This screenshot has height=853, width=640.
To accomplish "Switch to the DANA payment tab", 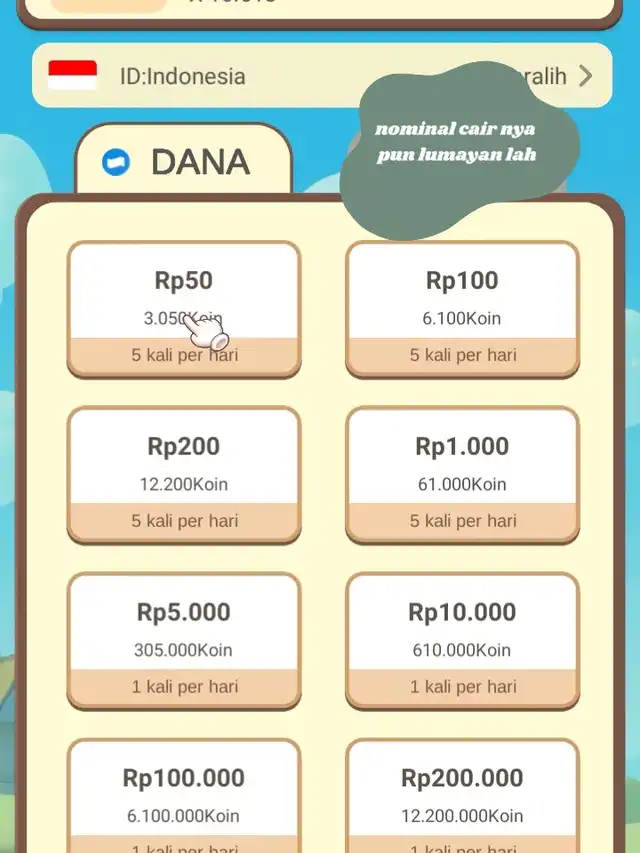I will pyautogui.click(x=184, y=160).
